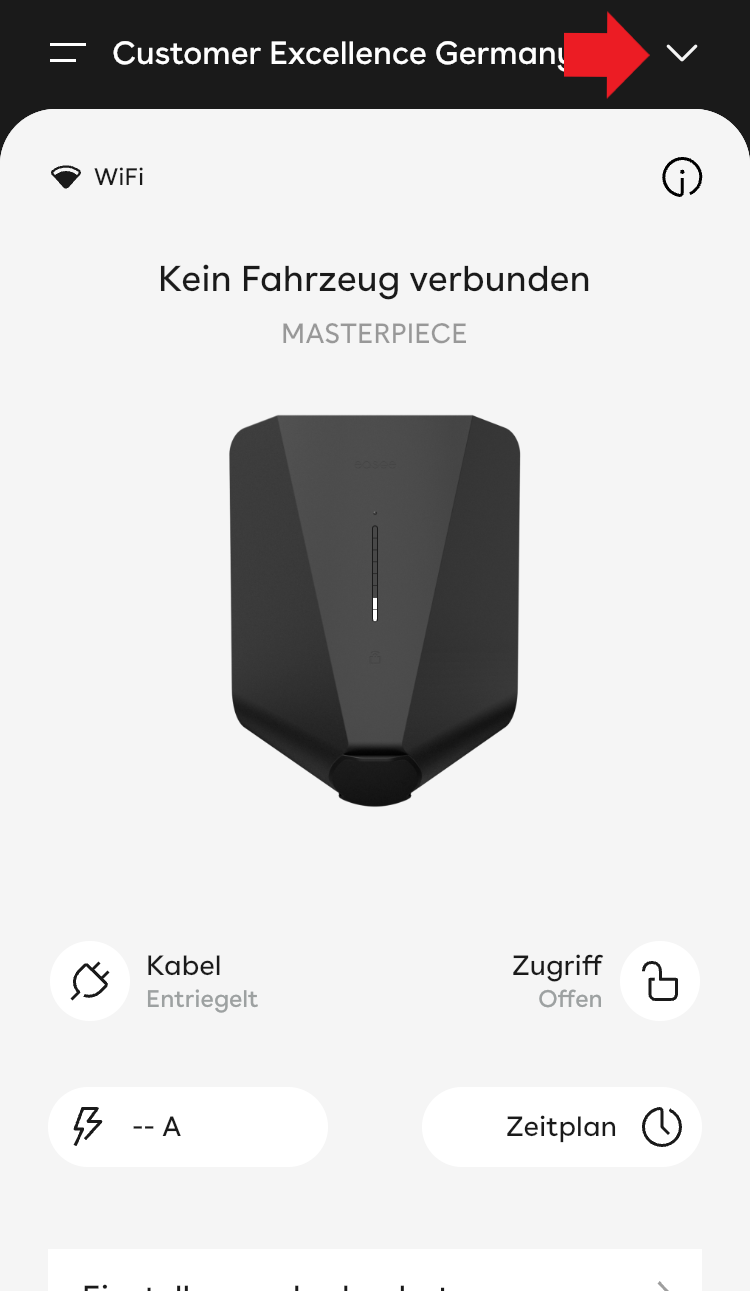Open the info circle icon

(x=681, y=176)
